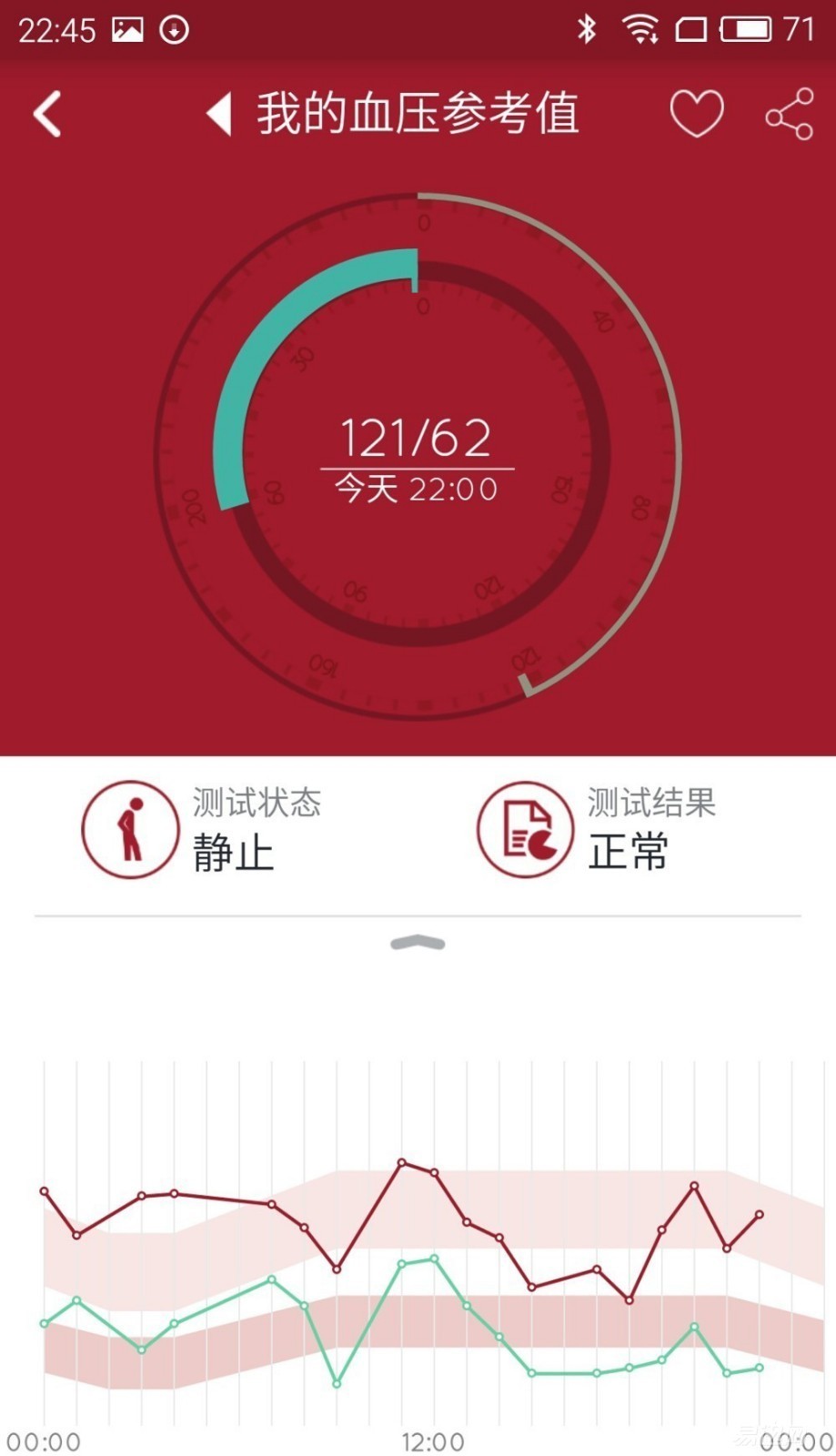Image resolution: width=836 pixels, height=1456 pixels.
Task: Select the highest peak point on the chart
Action: (400, 1163)
